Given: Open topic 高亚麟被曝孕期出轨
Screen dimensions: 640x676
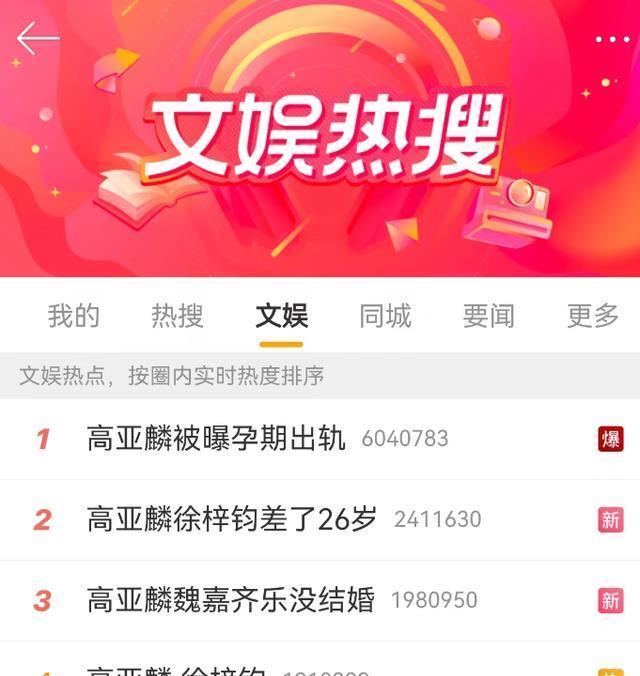Looking at the screenshot, I should point(216,438).
